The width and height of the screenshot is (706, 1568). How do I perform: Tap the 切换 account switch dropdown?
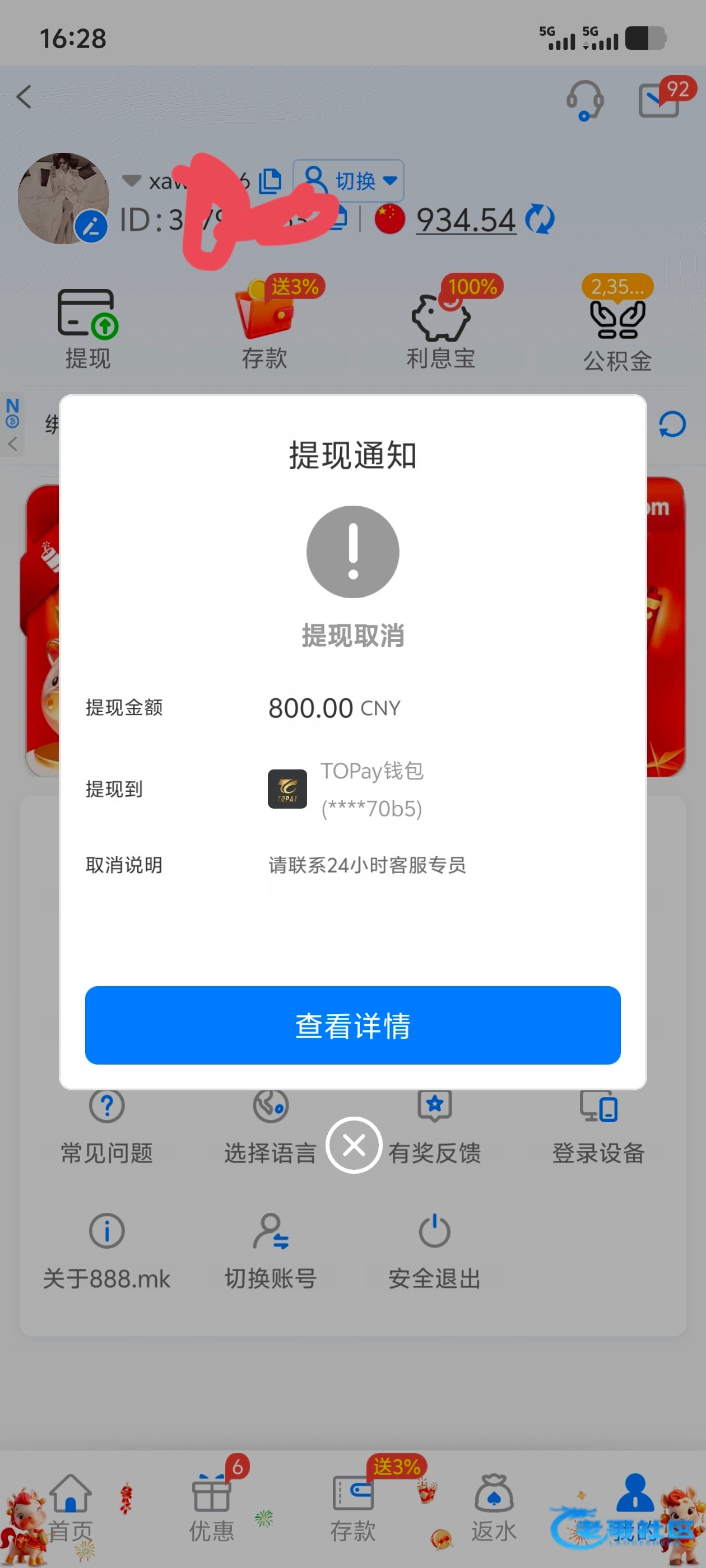point(349,181)
